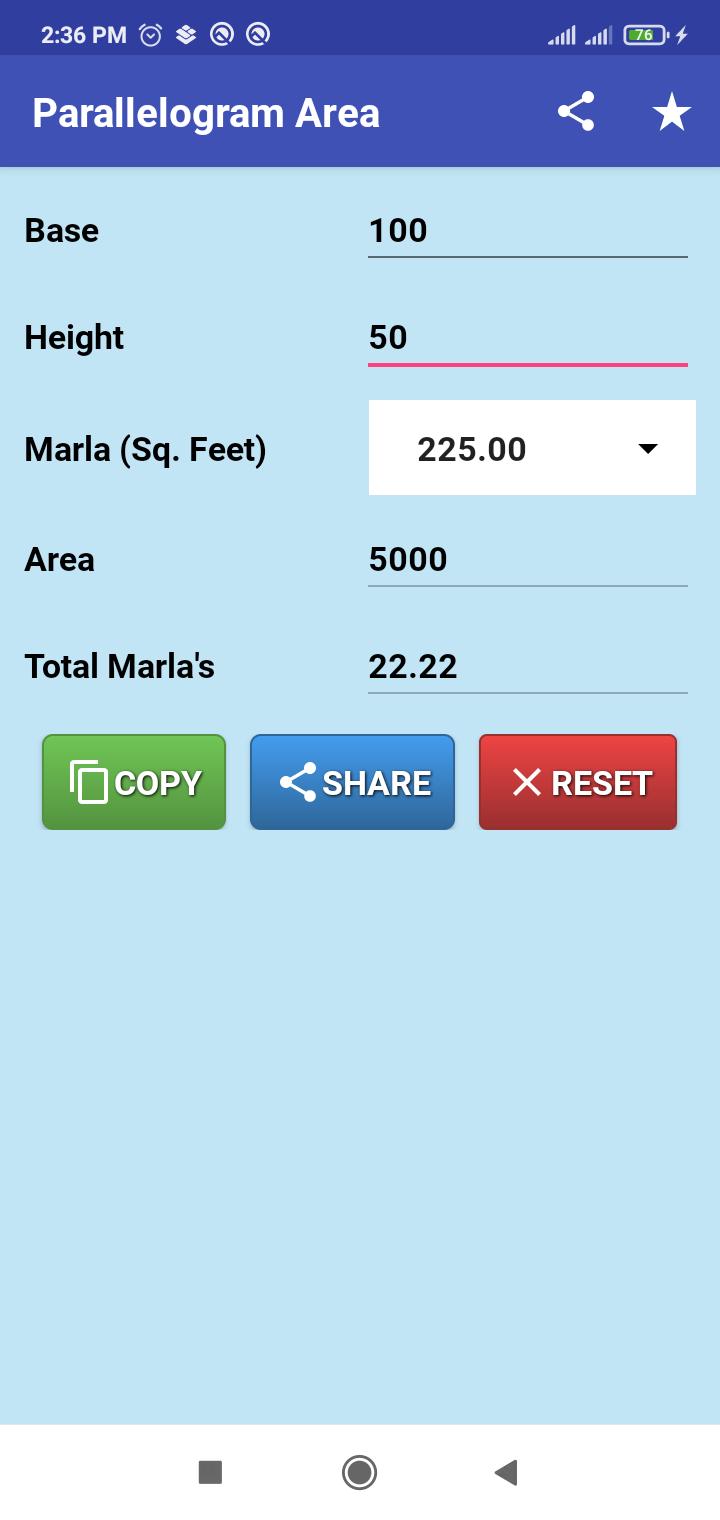Expand the Marla square feet dropdown
The height and width of the screenshot is (1520, 720).
coord(532,448)
